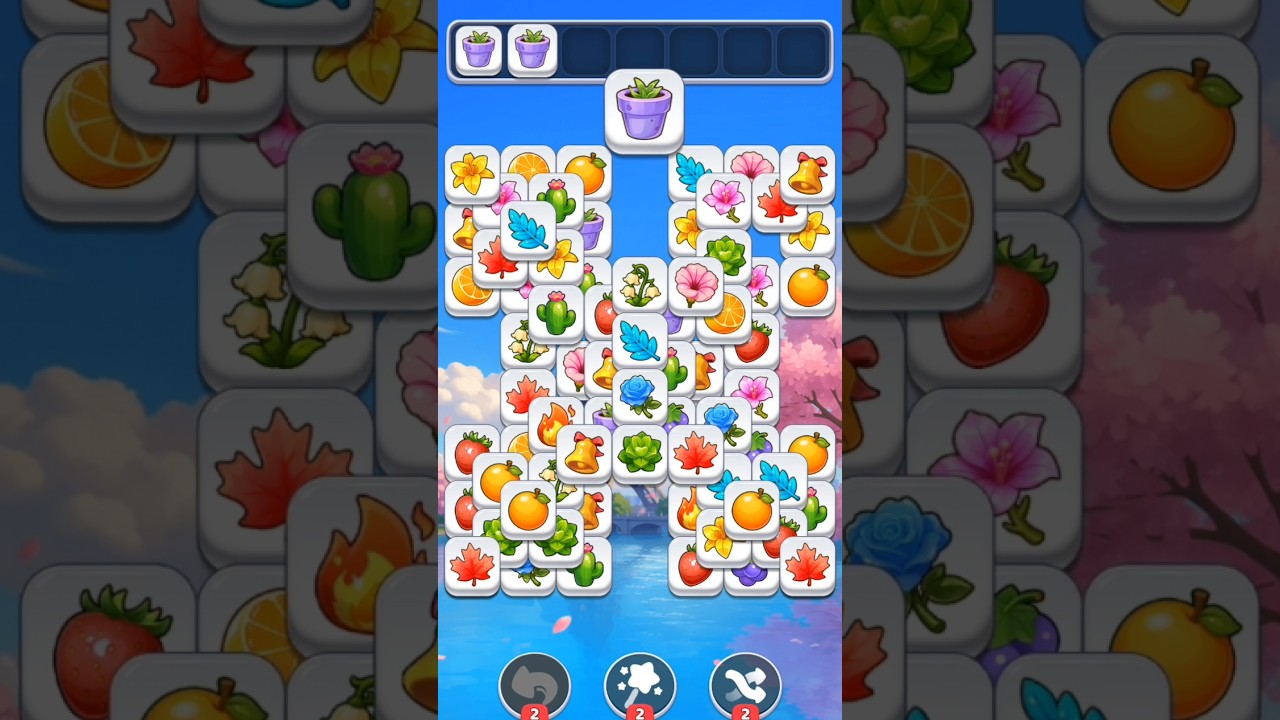Image resolution: width=1280 pixels, height=720 pixels.
Task: Use the magic wand hint booster
Action: click(640, 685)
